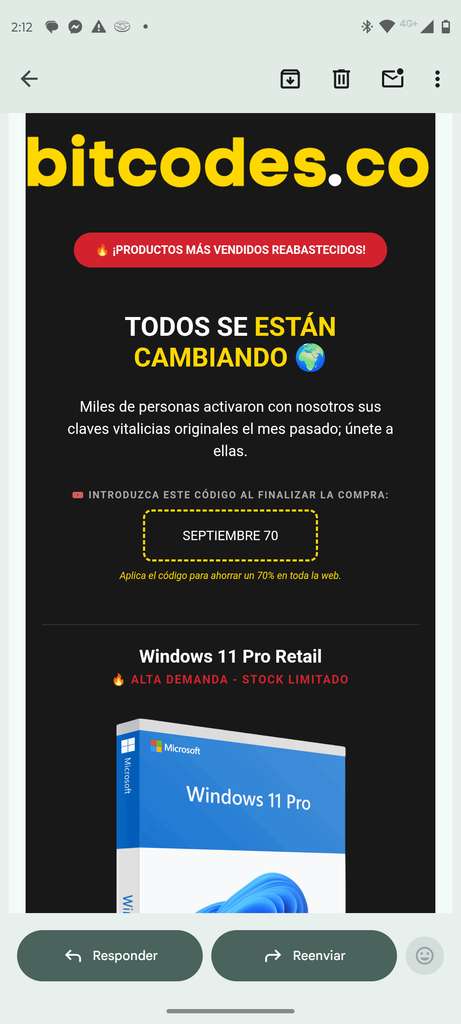Viewport: 461px width, 1024px height.
Task: Delete this email
Action: click(x=341, y=79)
